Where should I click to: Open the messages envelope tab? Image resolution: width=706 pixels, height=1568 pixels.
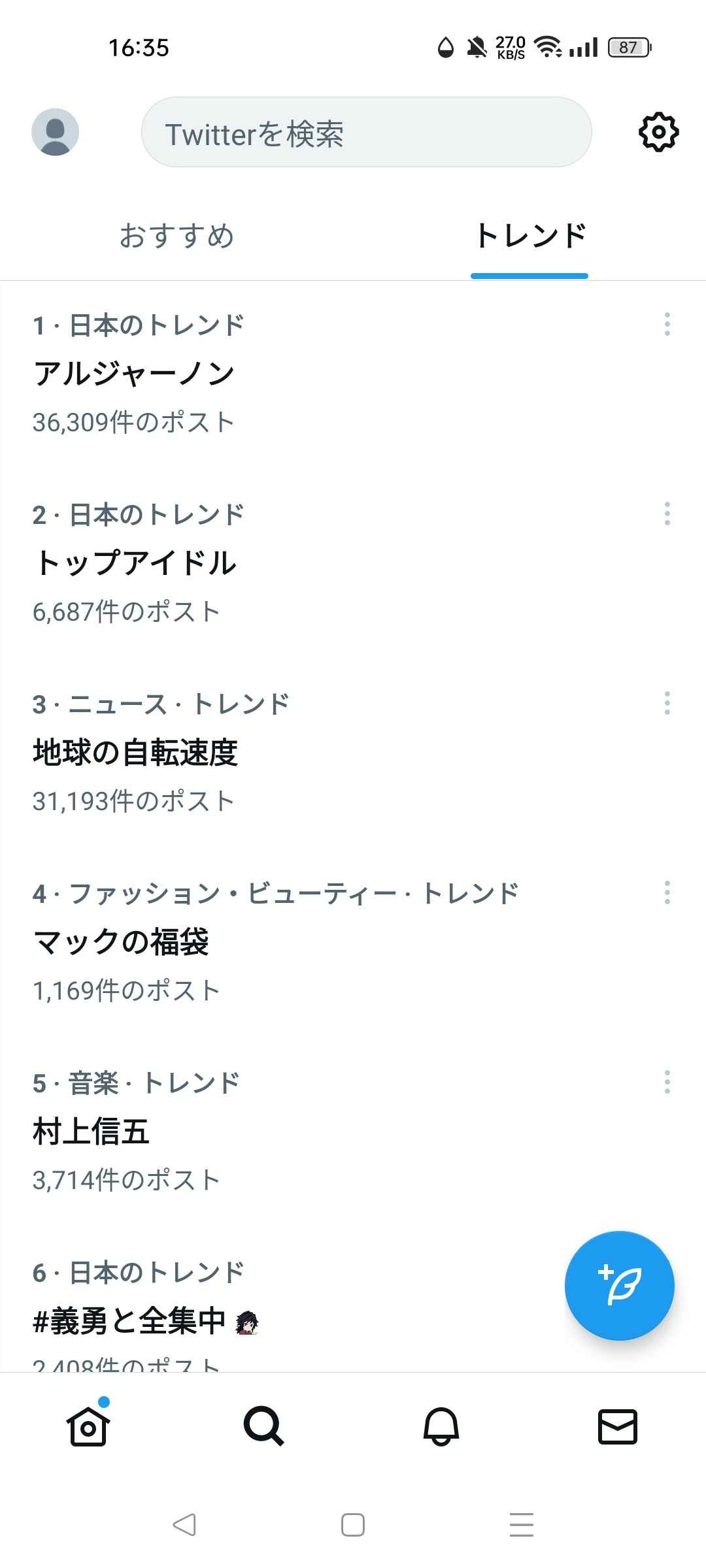pos(618,1426)
